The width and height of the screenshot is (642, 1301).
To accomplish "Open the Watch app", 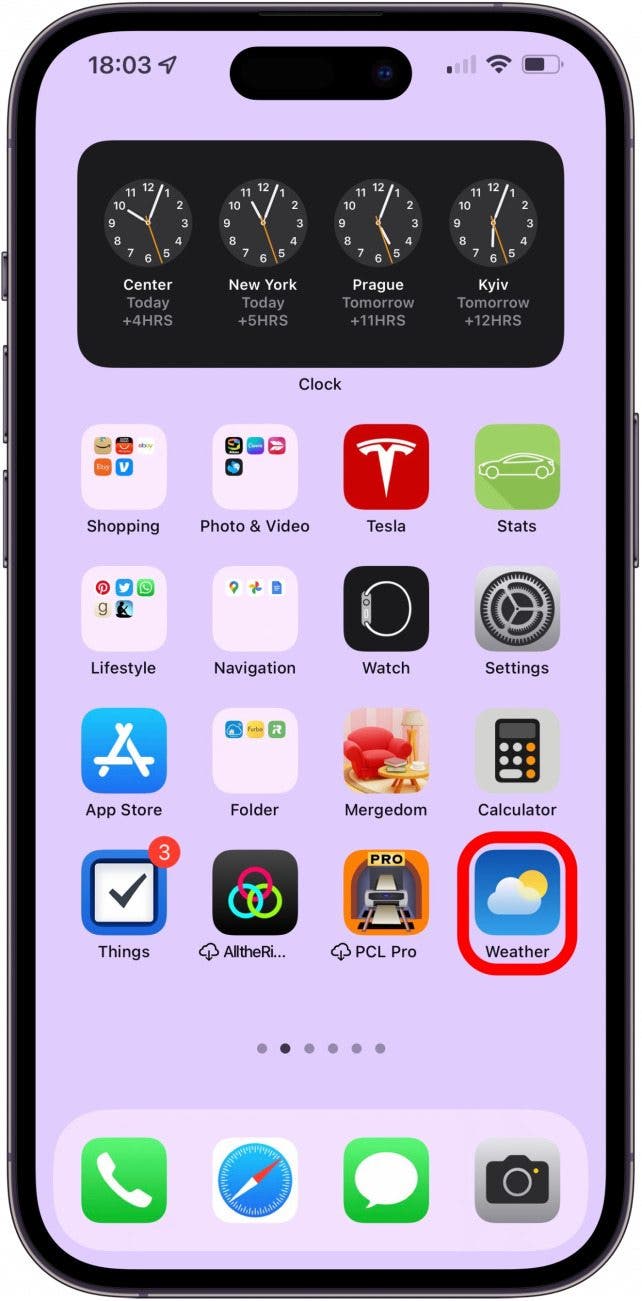I will (386, 609).
